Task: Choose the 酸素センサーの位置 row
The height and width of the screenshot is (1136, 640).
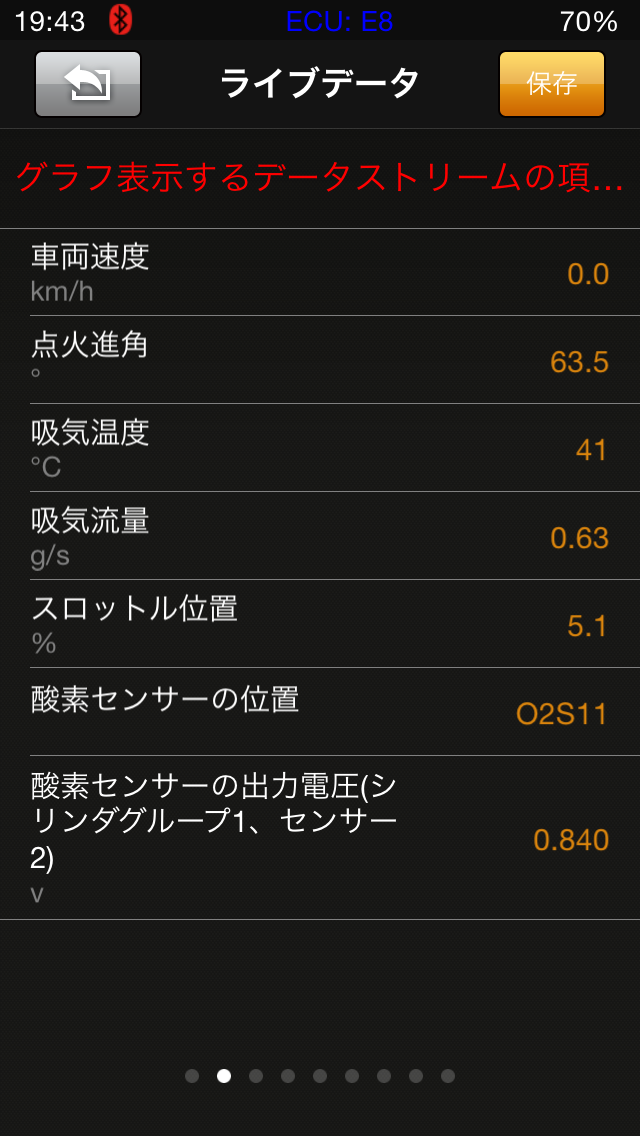Action: 320,711
